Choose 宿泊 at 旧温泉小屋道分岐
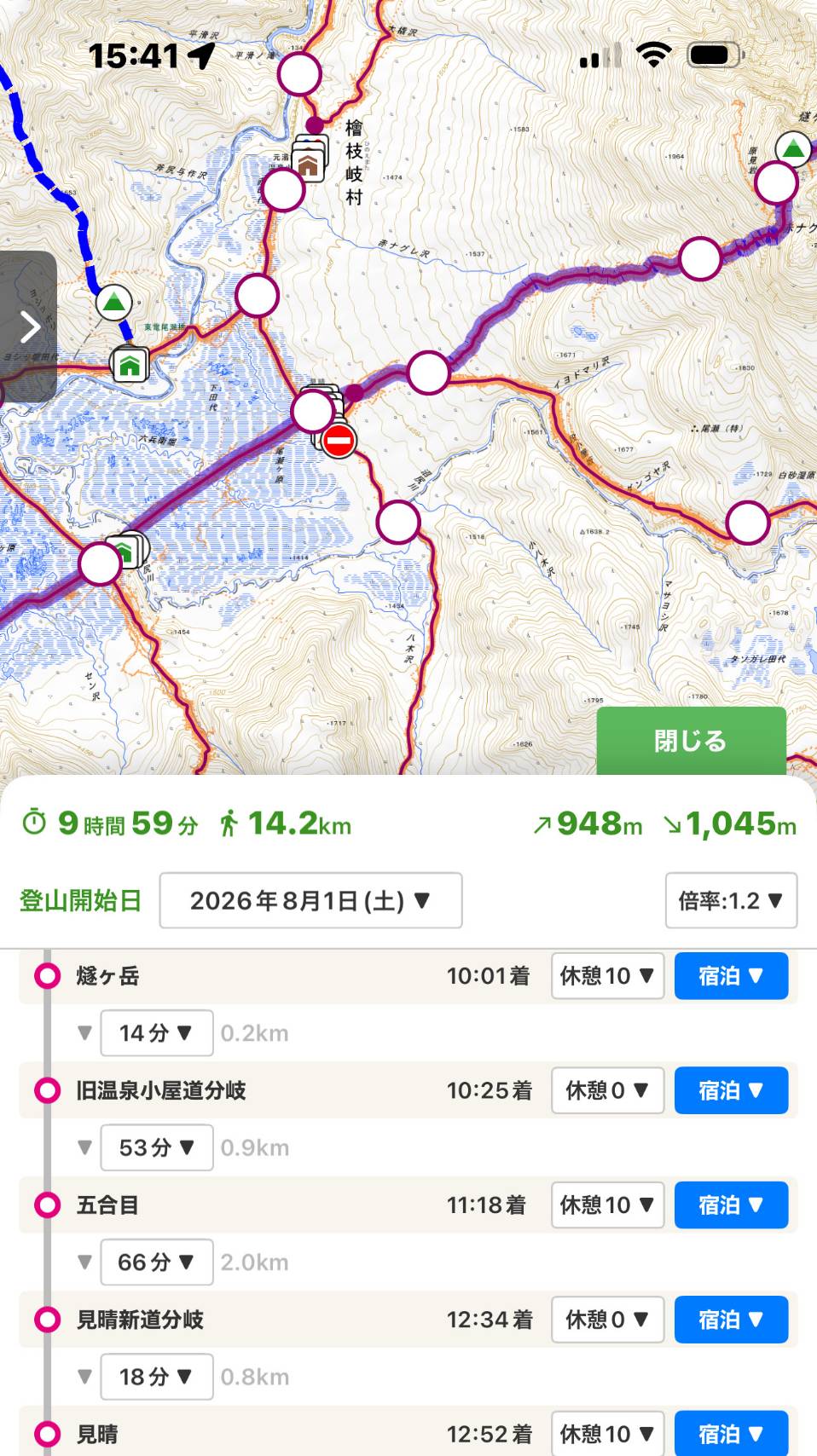 (731, 1090)
